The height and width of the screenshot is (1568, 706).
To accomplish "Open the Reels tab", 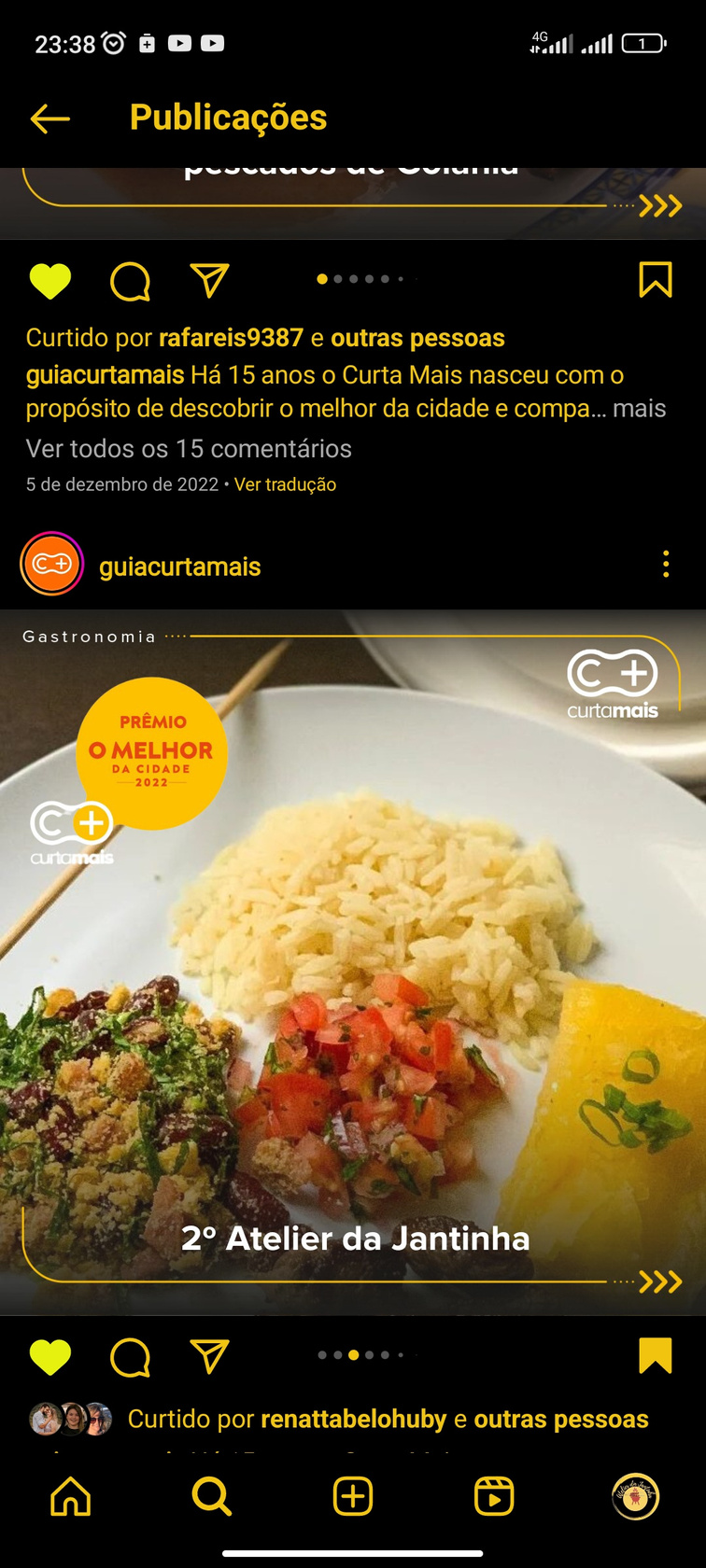I will click(x=494, y=1496).
